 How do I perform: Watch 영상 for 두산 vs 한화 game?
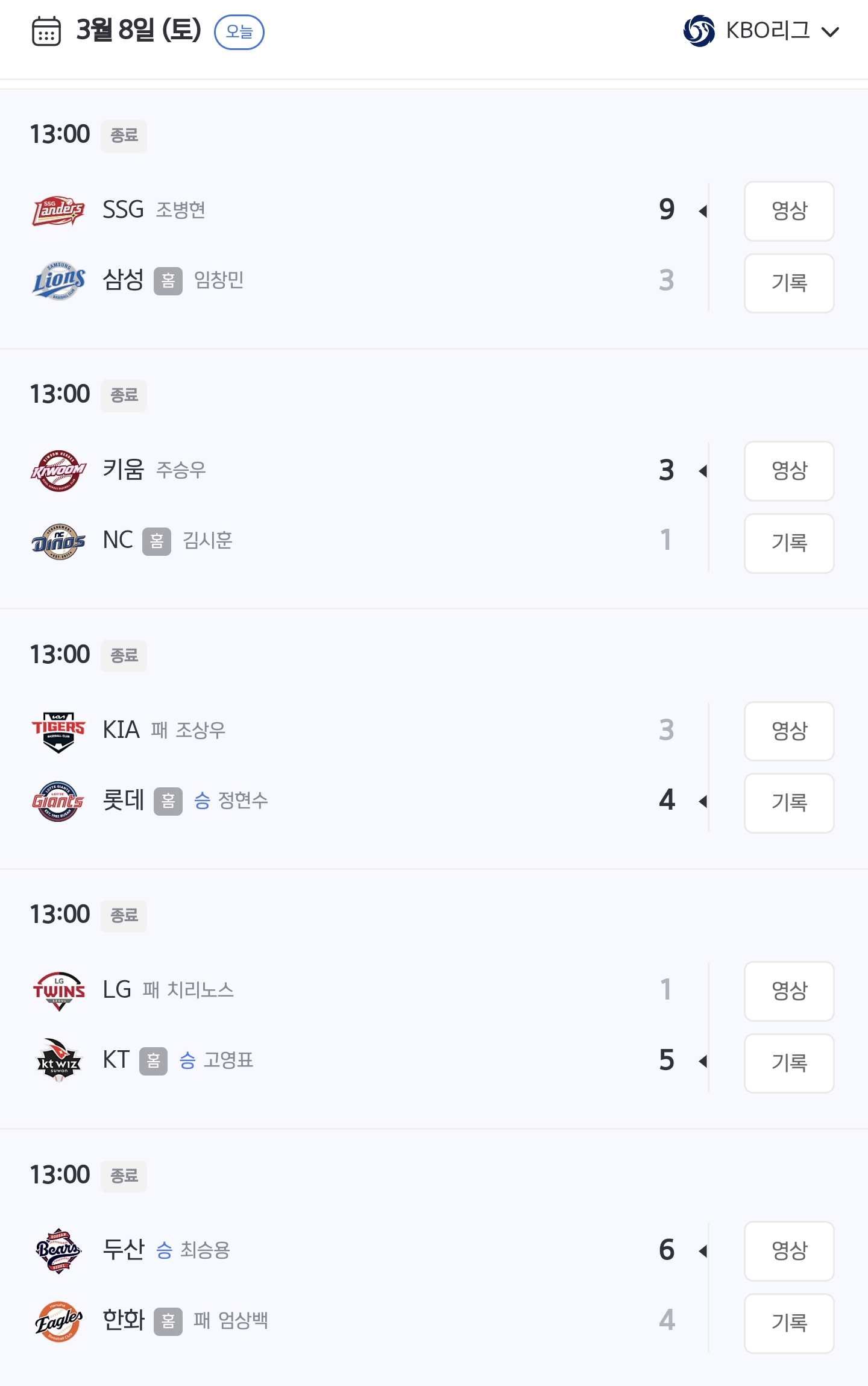pos(788,1251)
